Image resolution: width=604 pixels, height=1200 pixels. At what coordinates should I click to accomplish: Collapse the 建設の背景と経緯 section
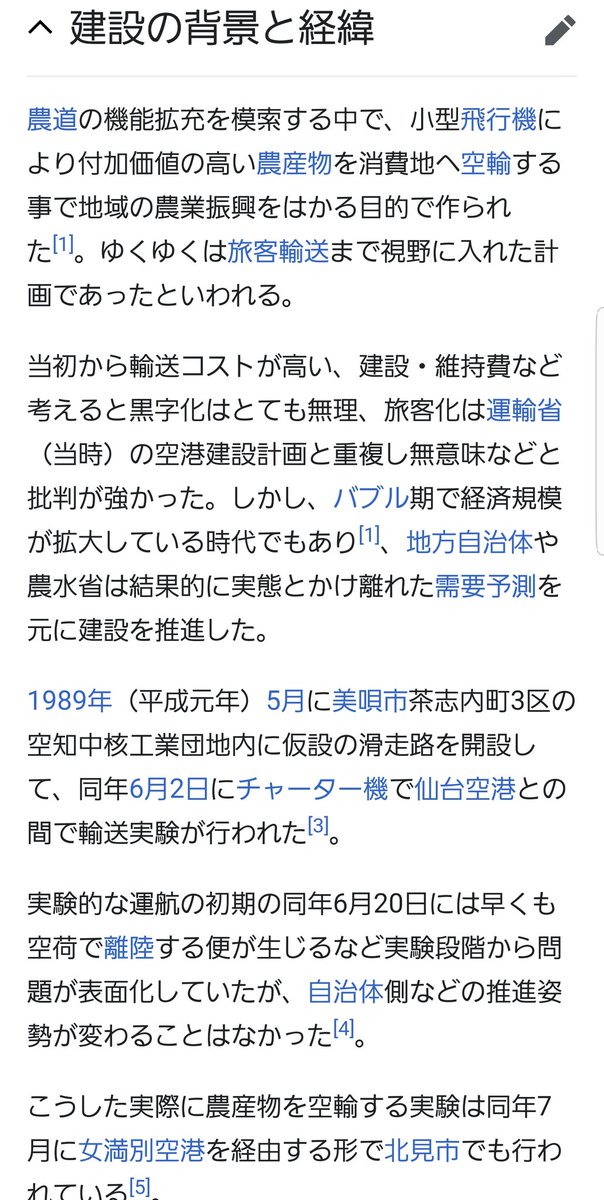[40, 30]
